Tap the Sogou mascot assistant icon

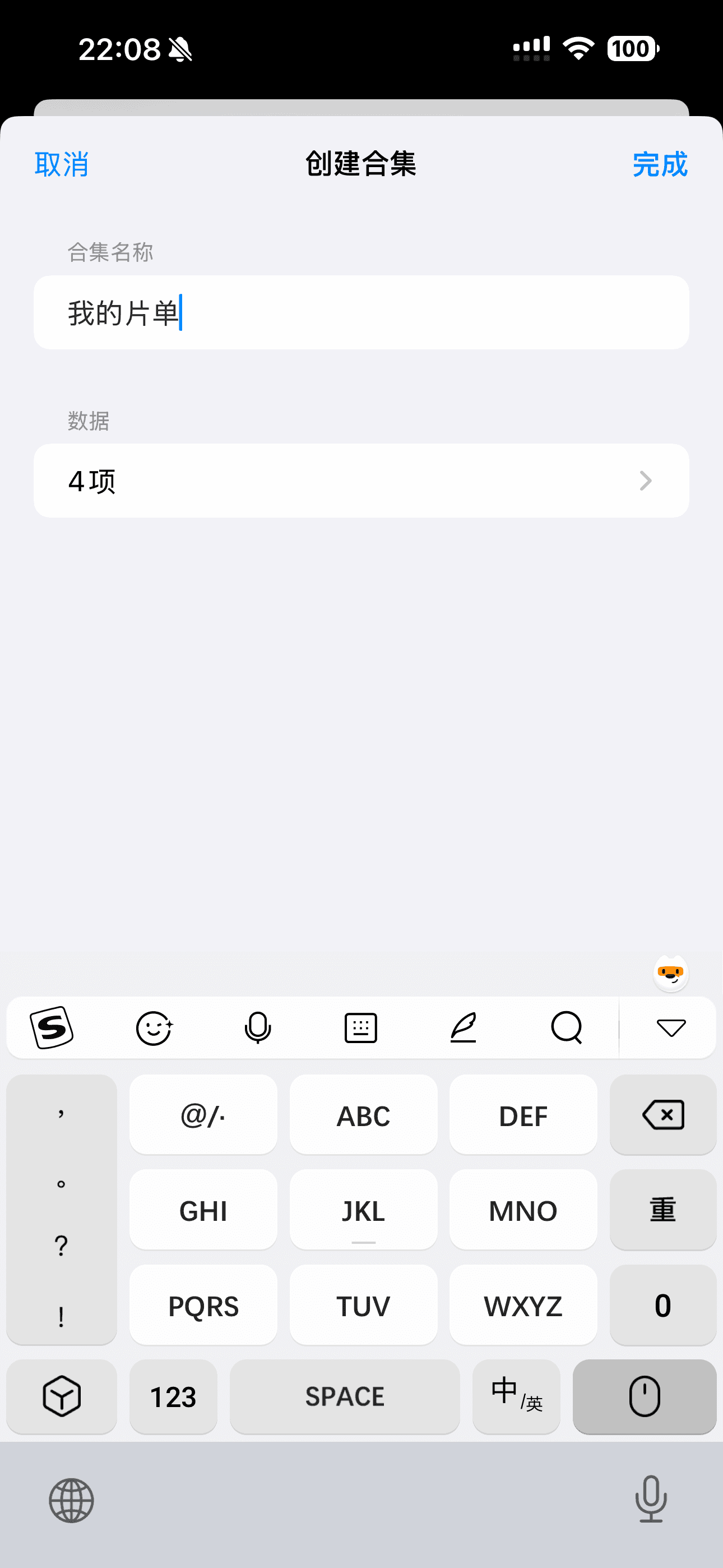pyautogui.click(x=671, y=972)
